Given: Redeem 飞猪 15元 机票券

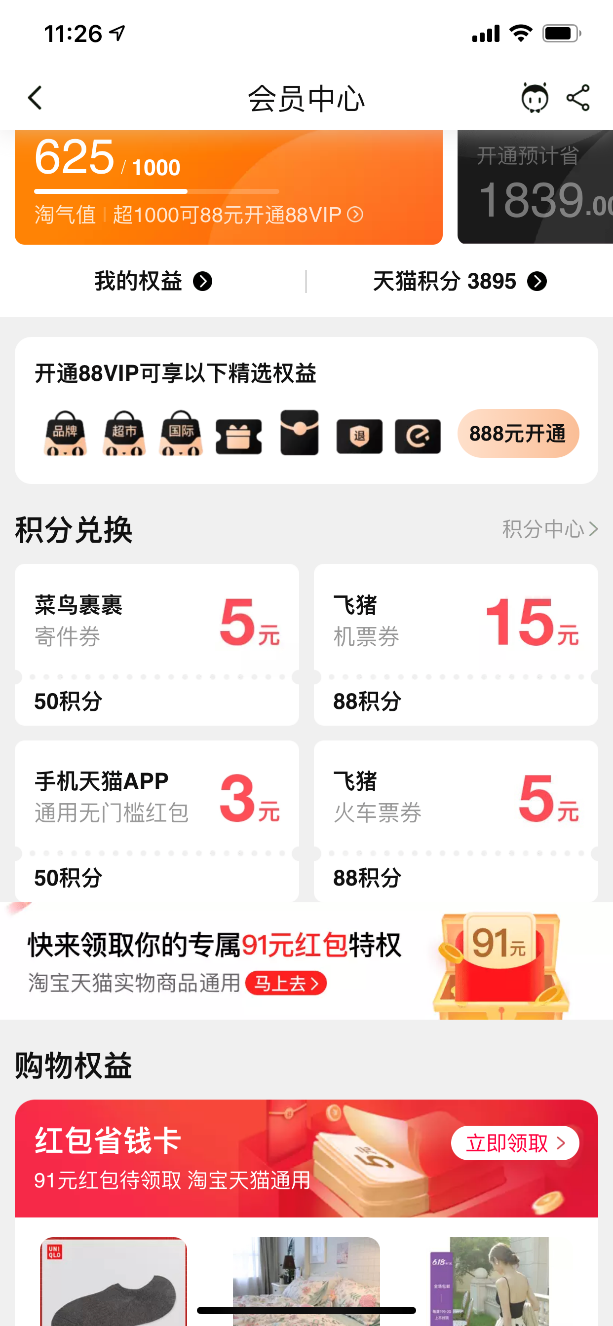Looking at the screenshot, I should pos(456,644).
